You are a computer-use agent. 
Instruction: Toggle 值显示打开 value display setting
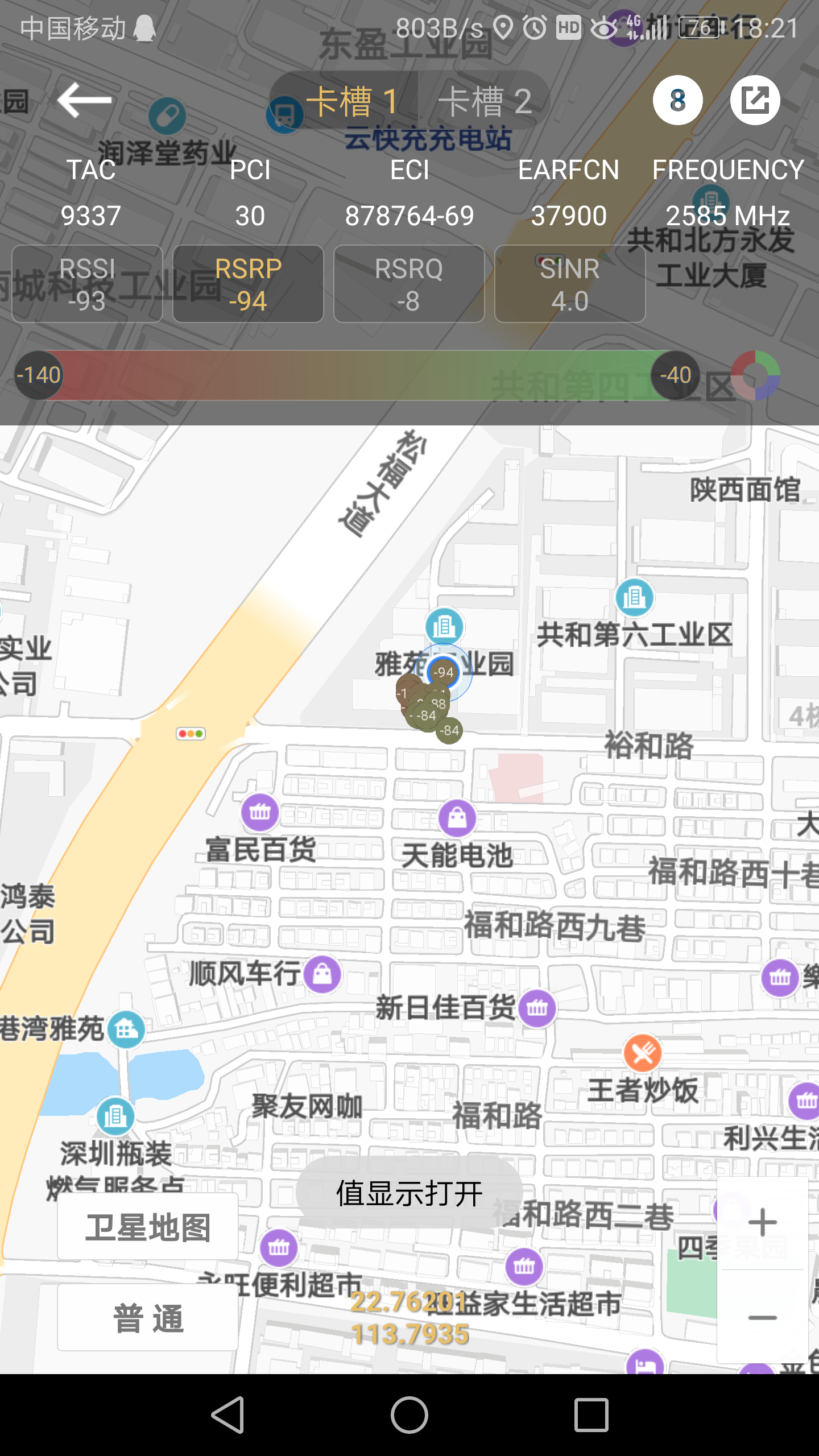pyautogui.click(x=408, y=1193)
